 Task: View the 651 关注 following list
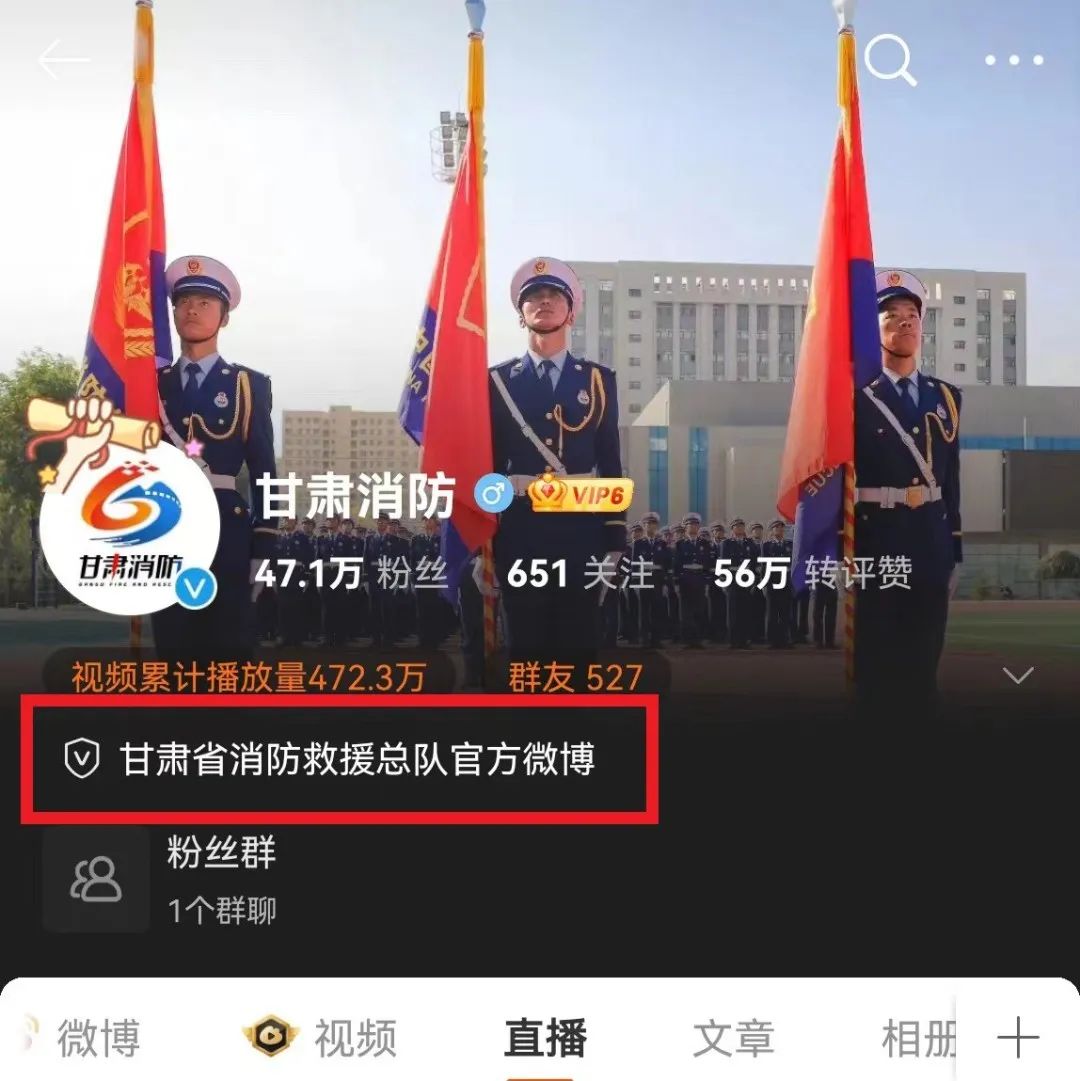(x=581, y=574)
